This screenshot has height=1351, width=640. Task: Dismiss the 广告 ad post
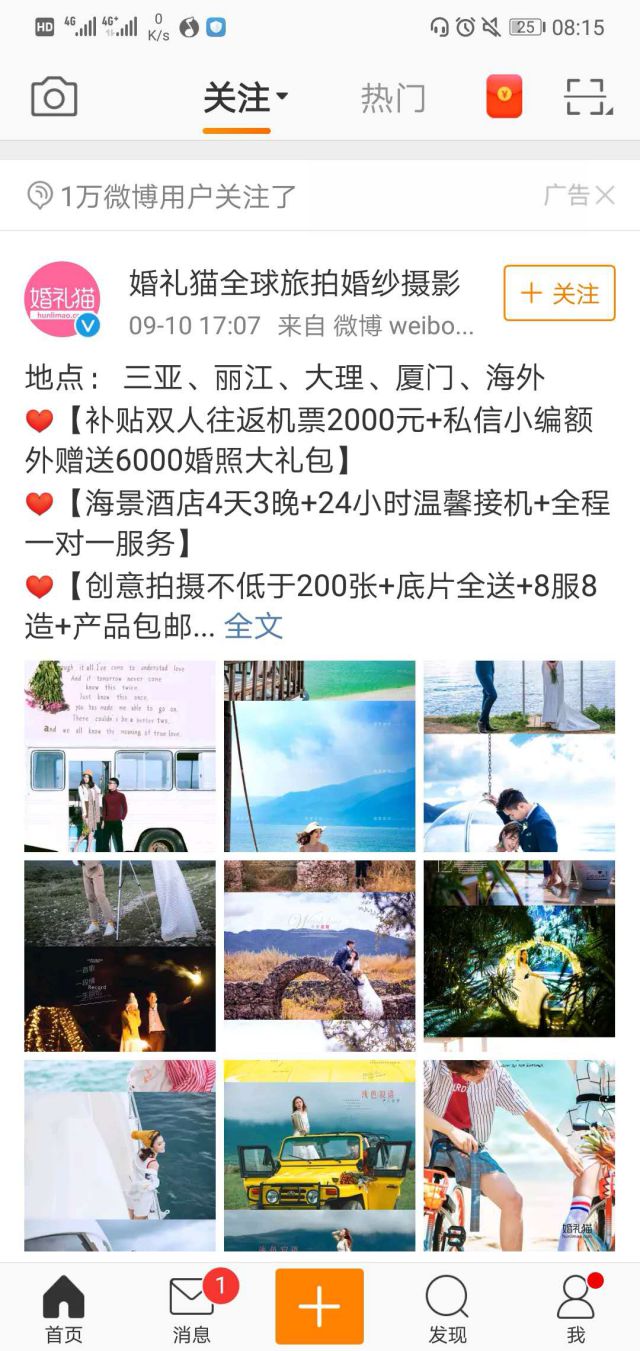point(605,195)
